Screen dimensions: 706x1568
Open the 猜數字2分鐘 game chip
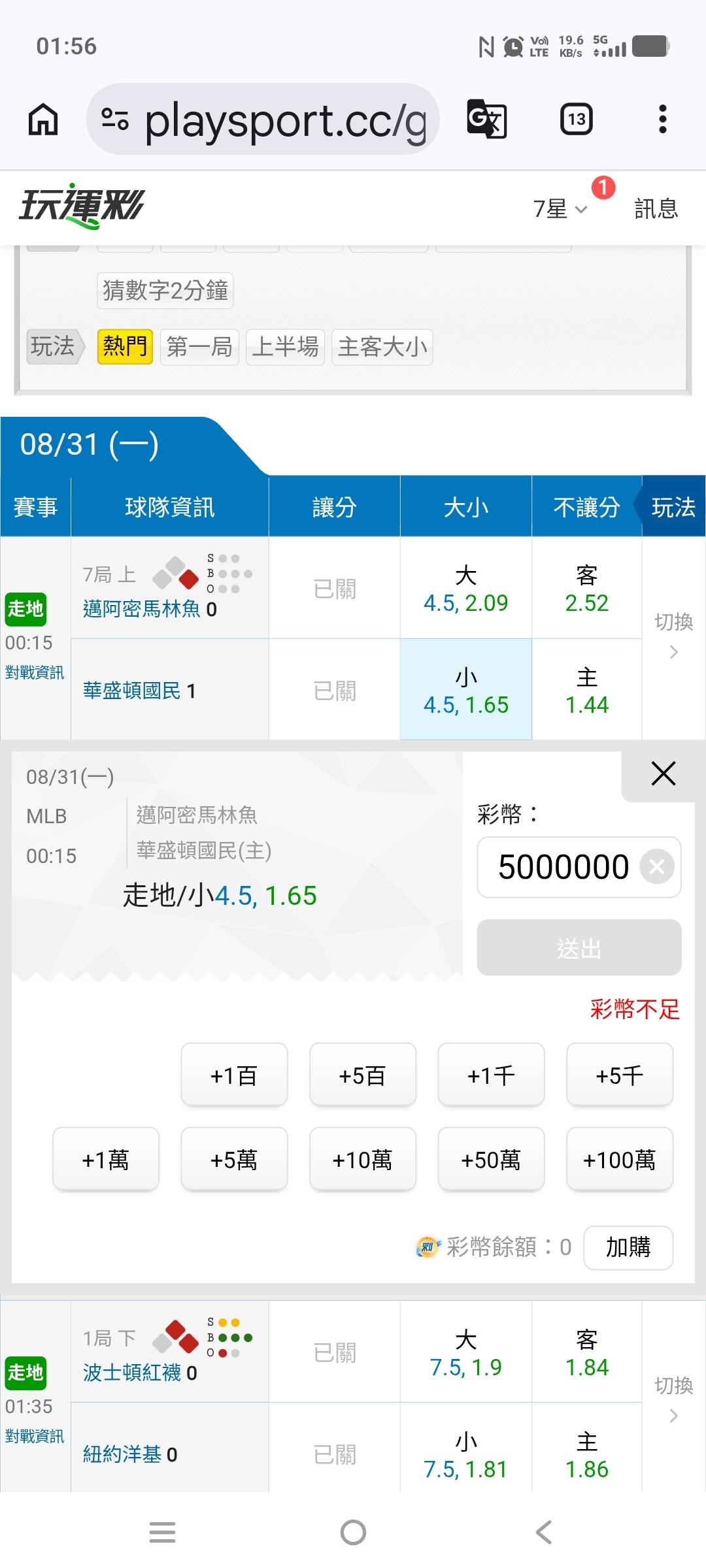pyautogui.click(x=165, y=290)
